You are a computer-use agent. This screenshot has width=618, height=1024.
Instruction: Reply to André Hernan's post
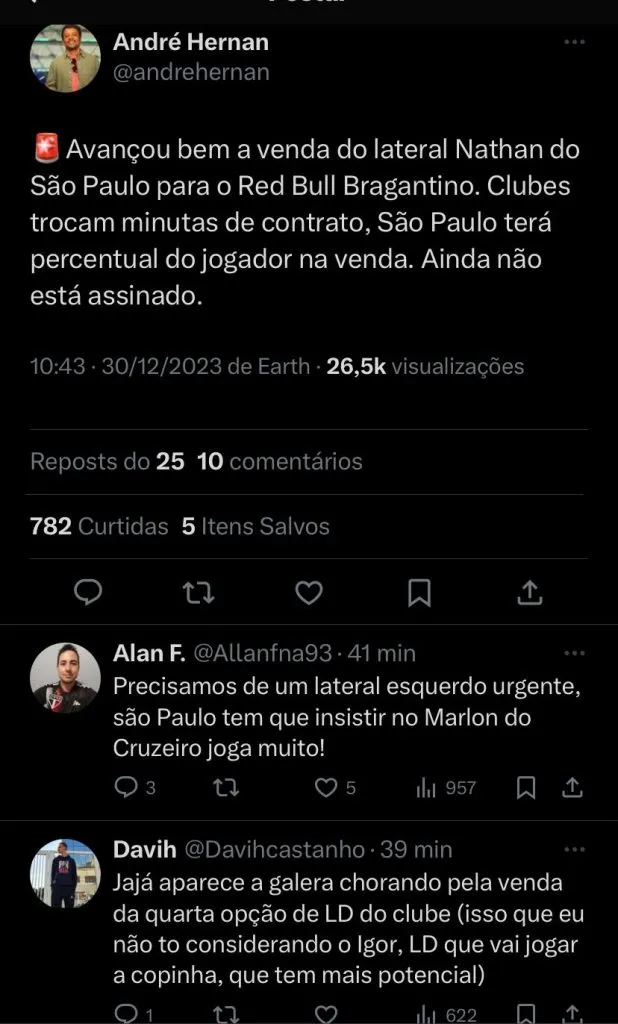89,592
